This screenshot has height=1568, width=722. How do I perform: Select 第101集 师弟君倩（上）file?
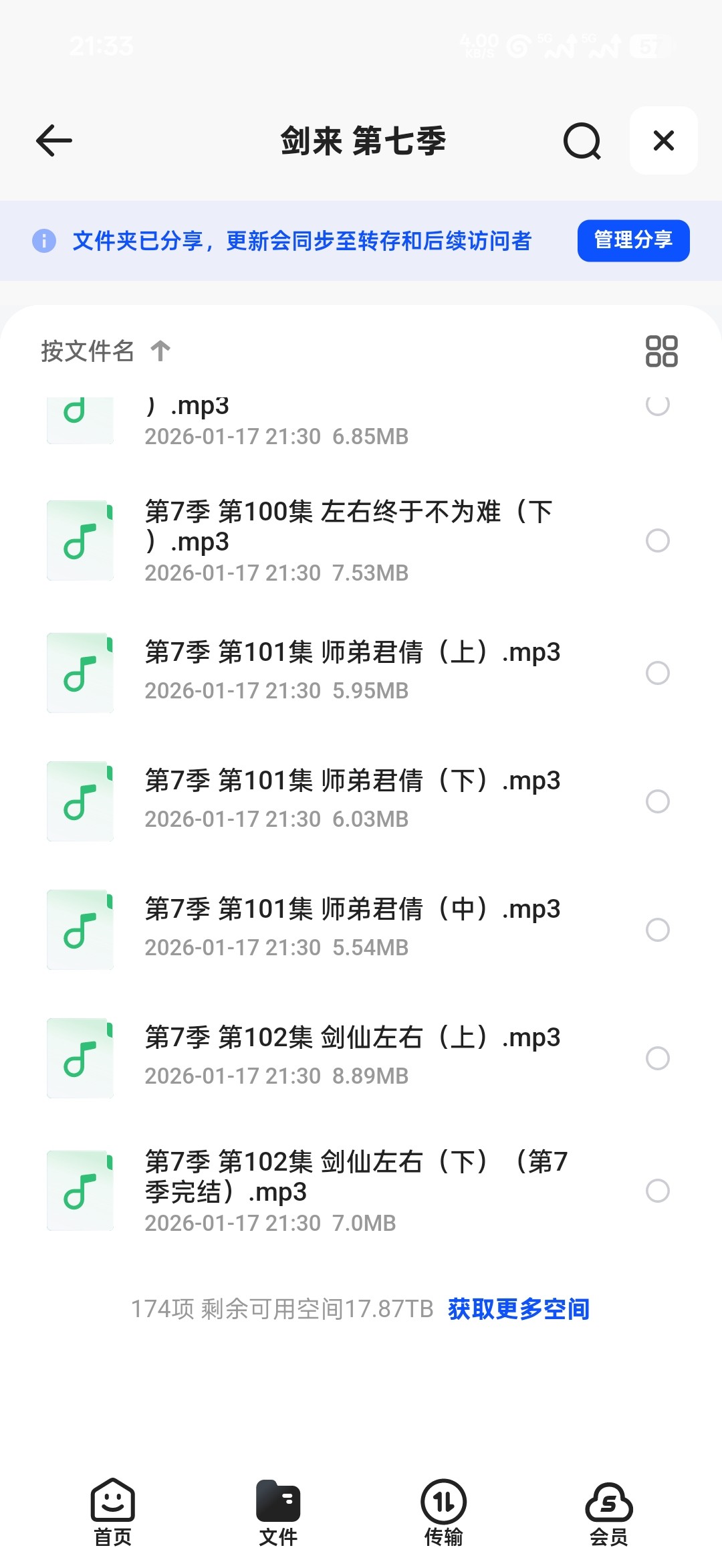coord(657,673)
